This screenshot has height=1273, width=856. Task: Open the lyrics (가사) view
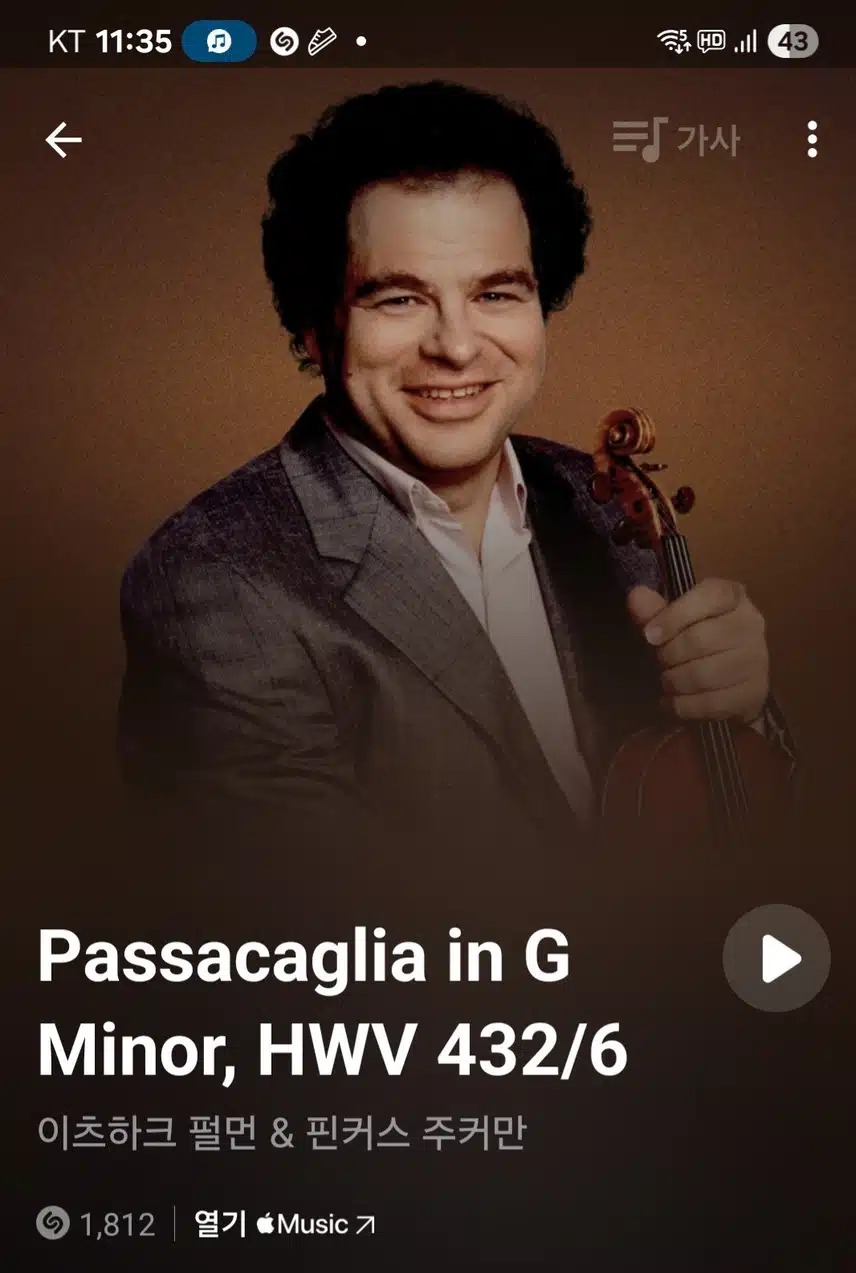tap(677, 140)
